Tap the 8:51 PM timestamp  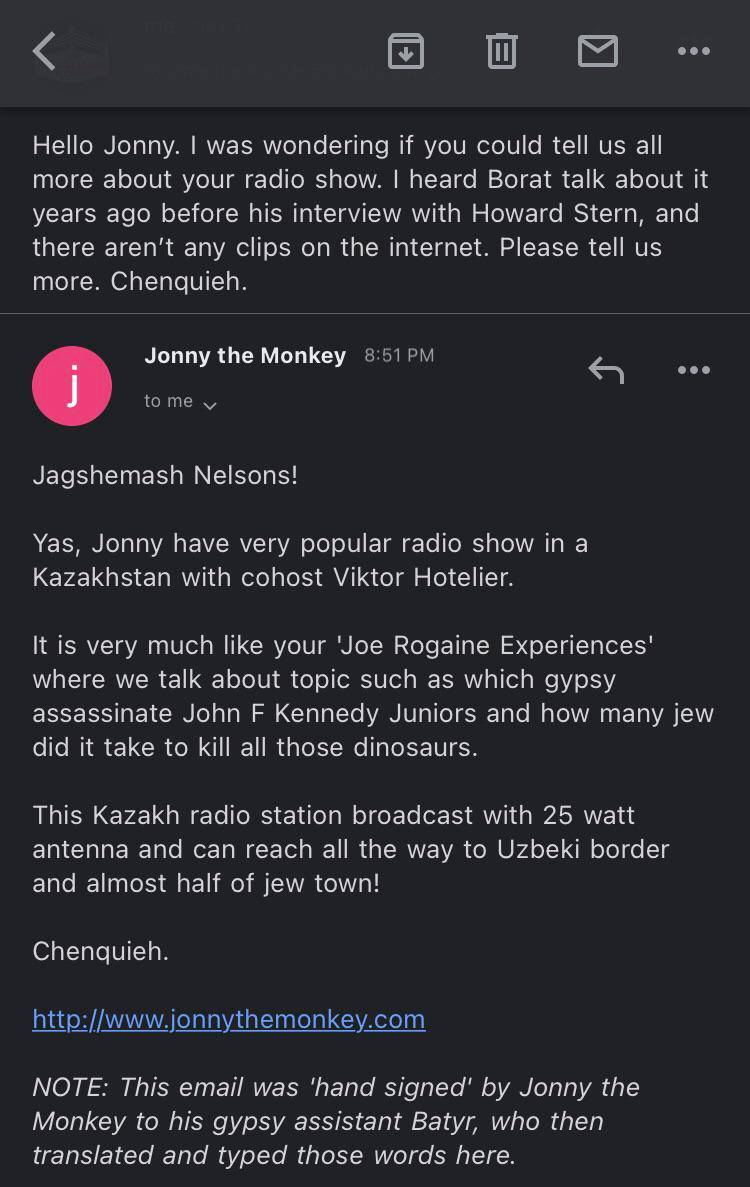point(398,354)
